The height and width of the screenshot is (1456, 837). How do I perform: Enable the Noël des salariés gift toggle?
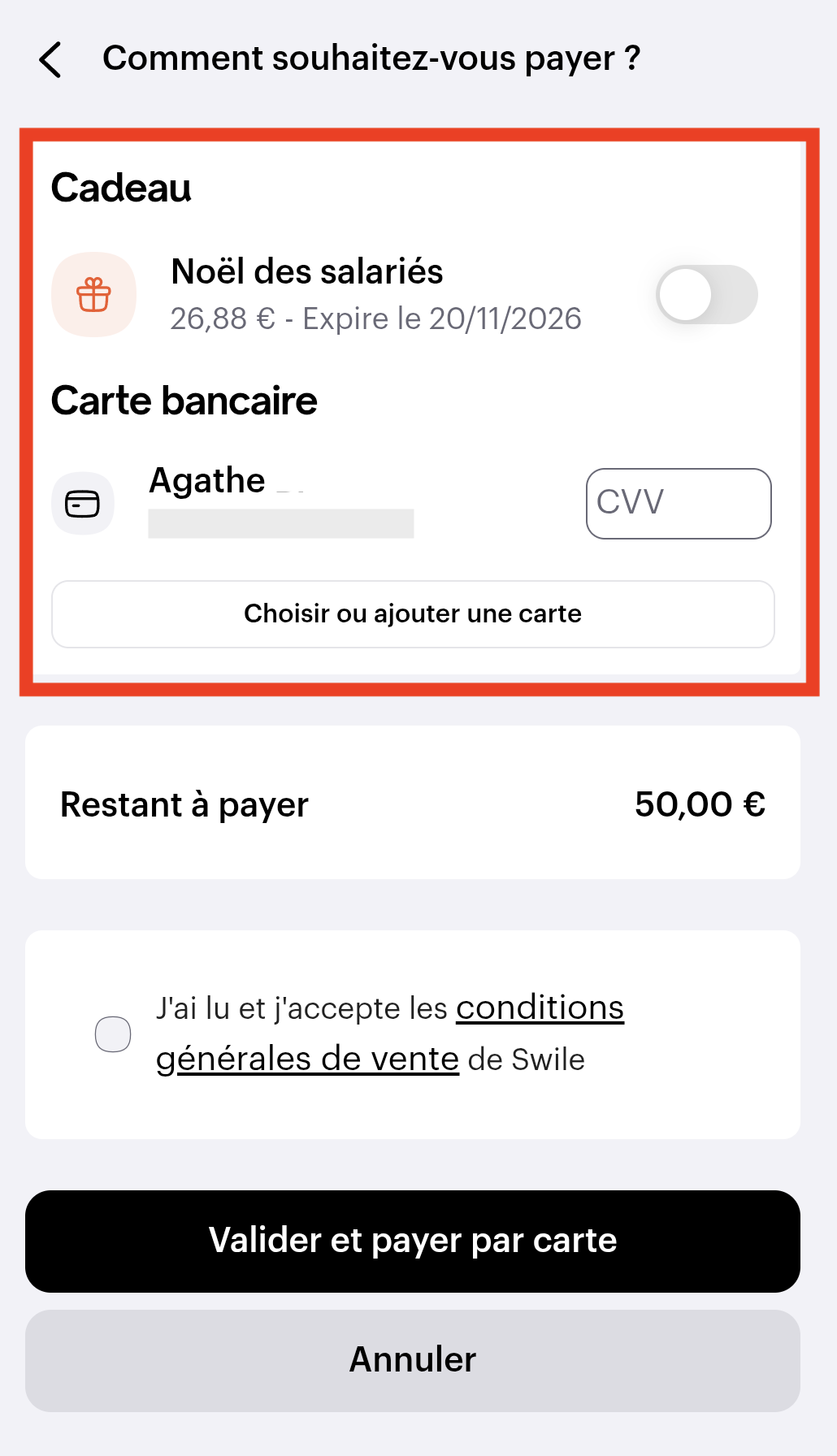coord(706,295)
